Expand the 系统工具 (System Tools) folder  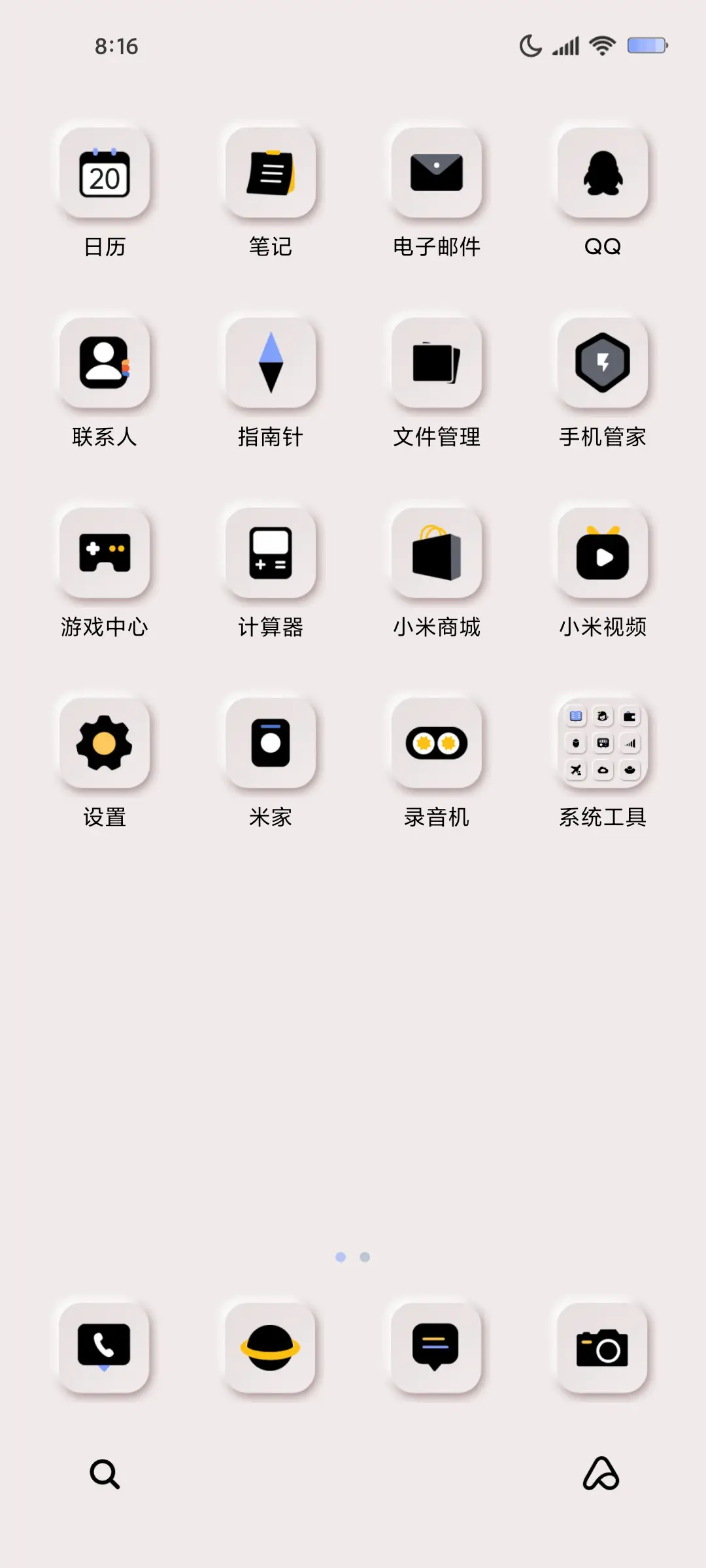(602, 743)
